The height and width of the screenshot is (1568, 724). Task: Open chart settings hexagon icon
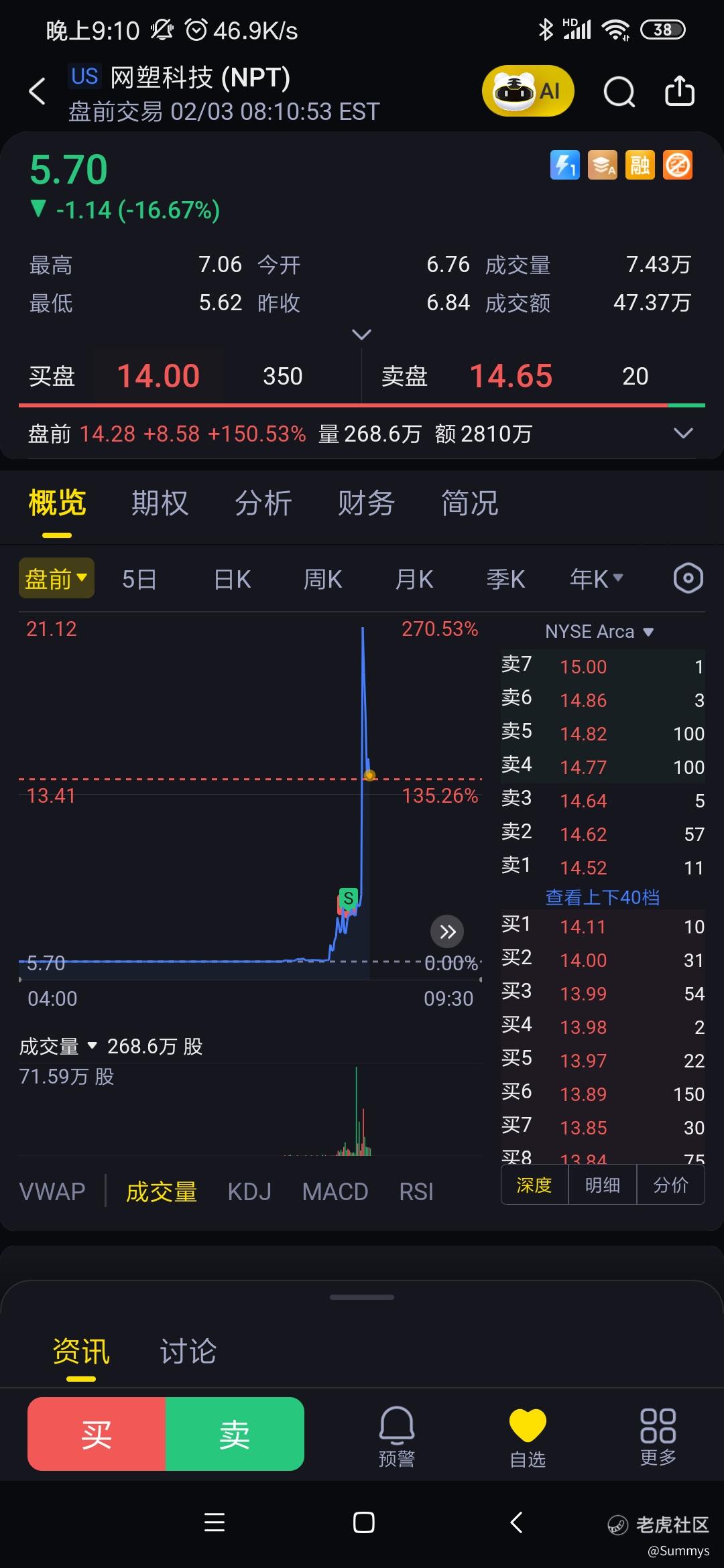click(688, 578)
